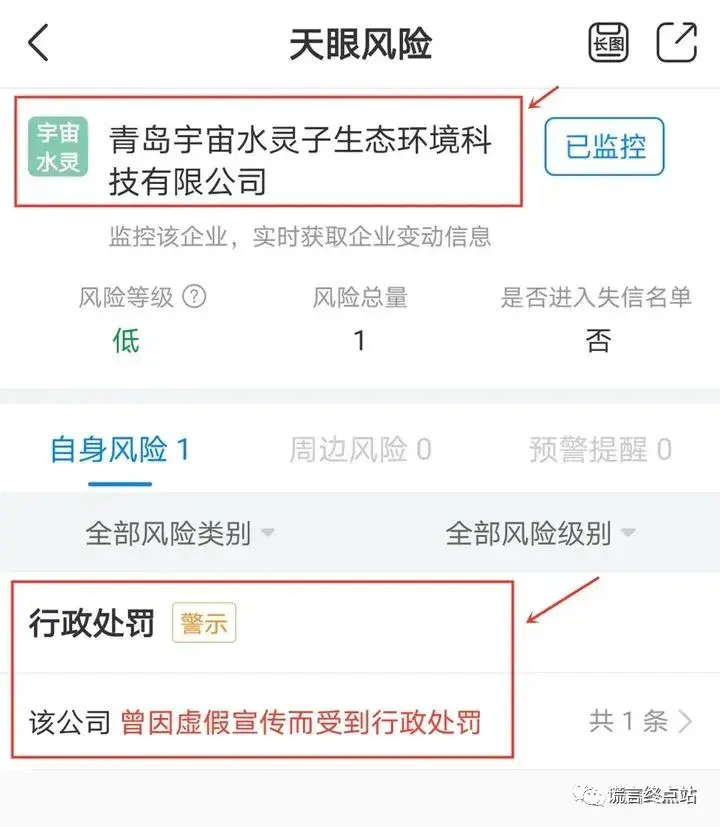Show the 风险等级 help question mark
720x827 pixels.
pos(194,297)
